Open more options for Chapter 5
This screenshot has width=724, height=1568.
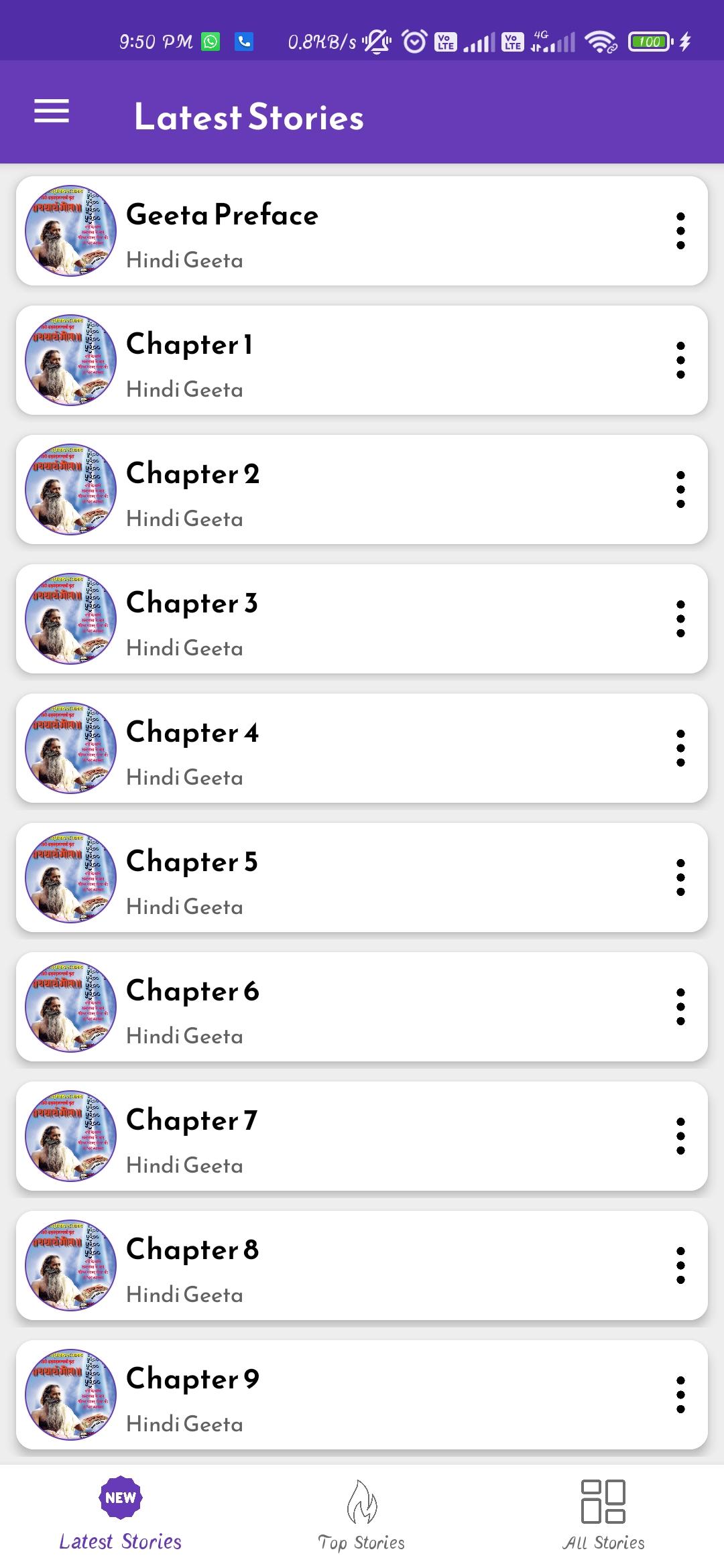coord(680,878)
